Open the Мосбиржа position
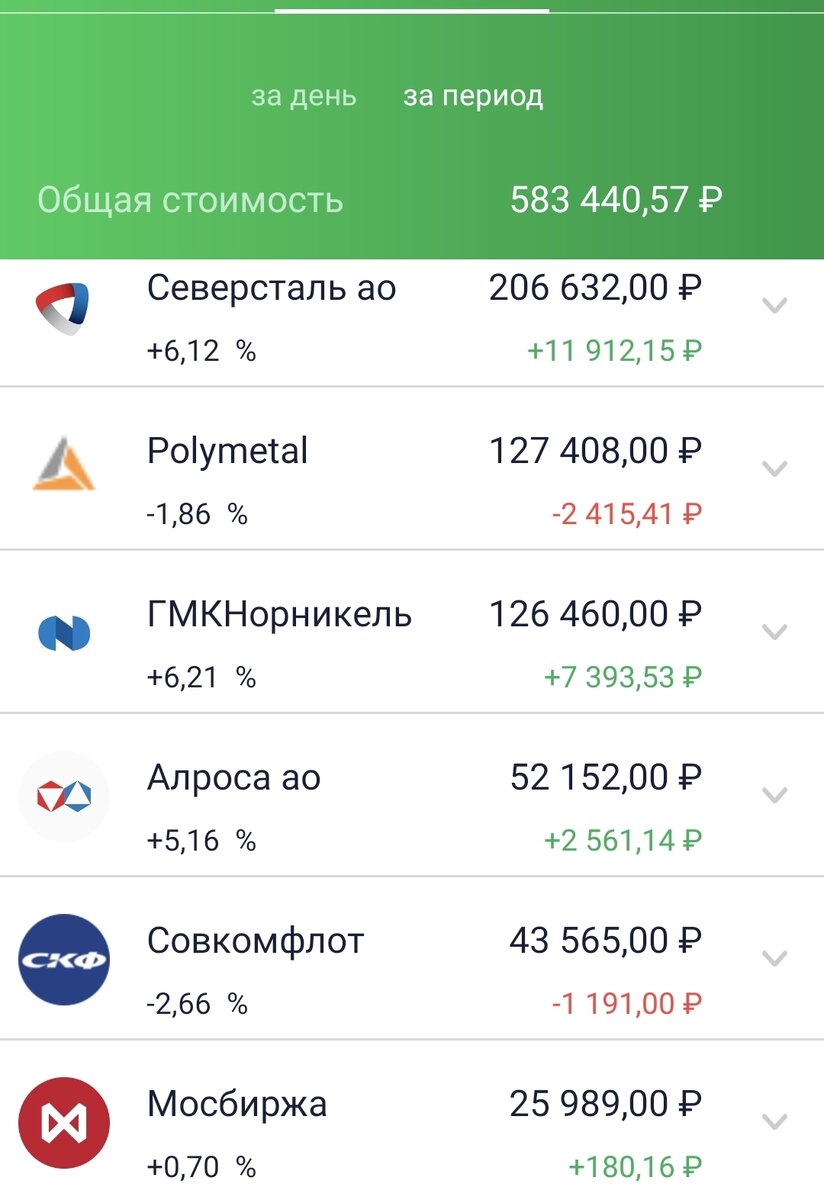This screenshot has width=824, height=1200. 237,1105
